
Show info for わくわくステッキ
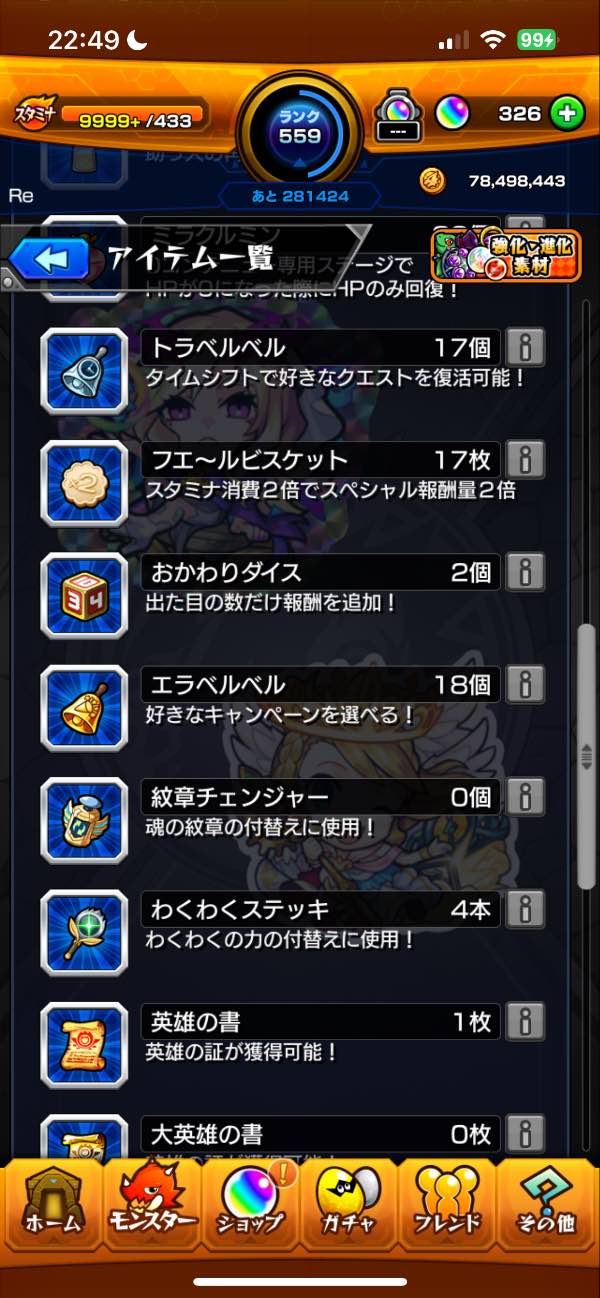tap(525, 910)
